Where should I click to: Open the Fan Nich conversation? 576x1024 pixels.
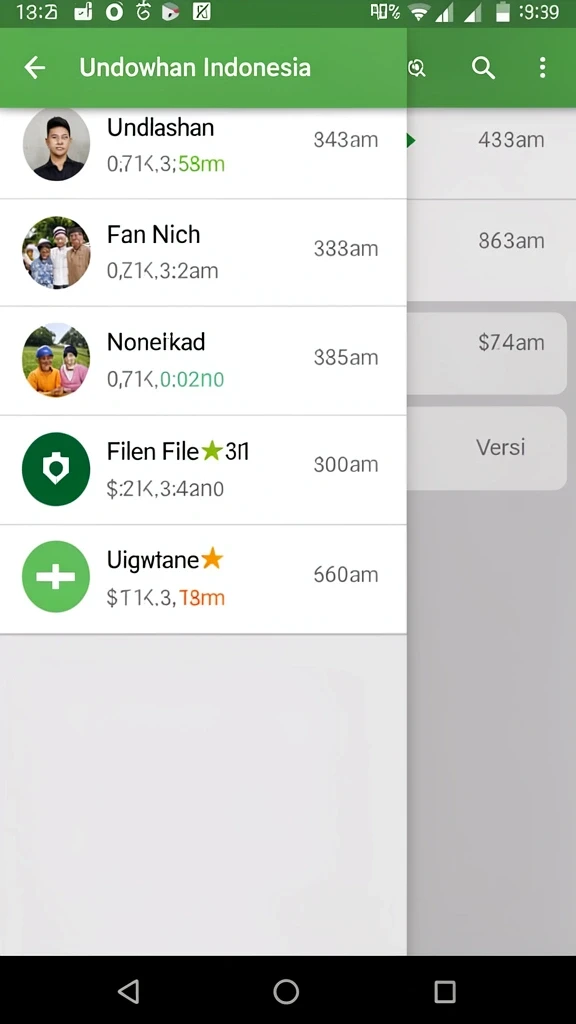pos(203,253)
